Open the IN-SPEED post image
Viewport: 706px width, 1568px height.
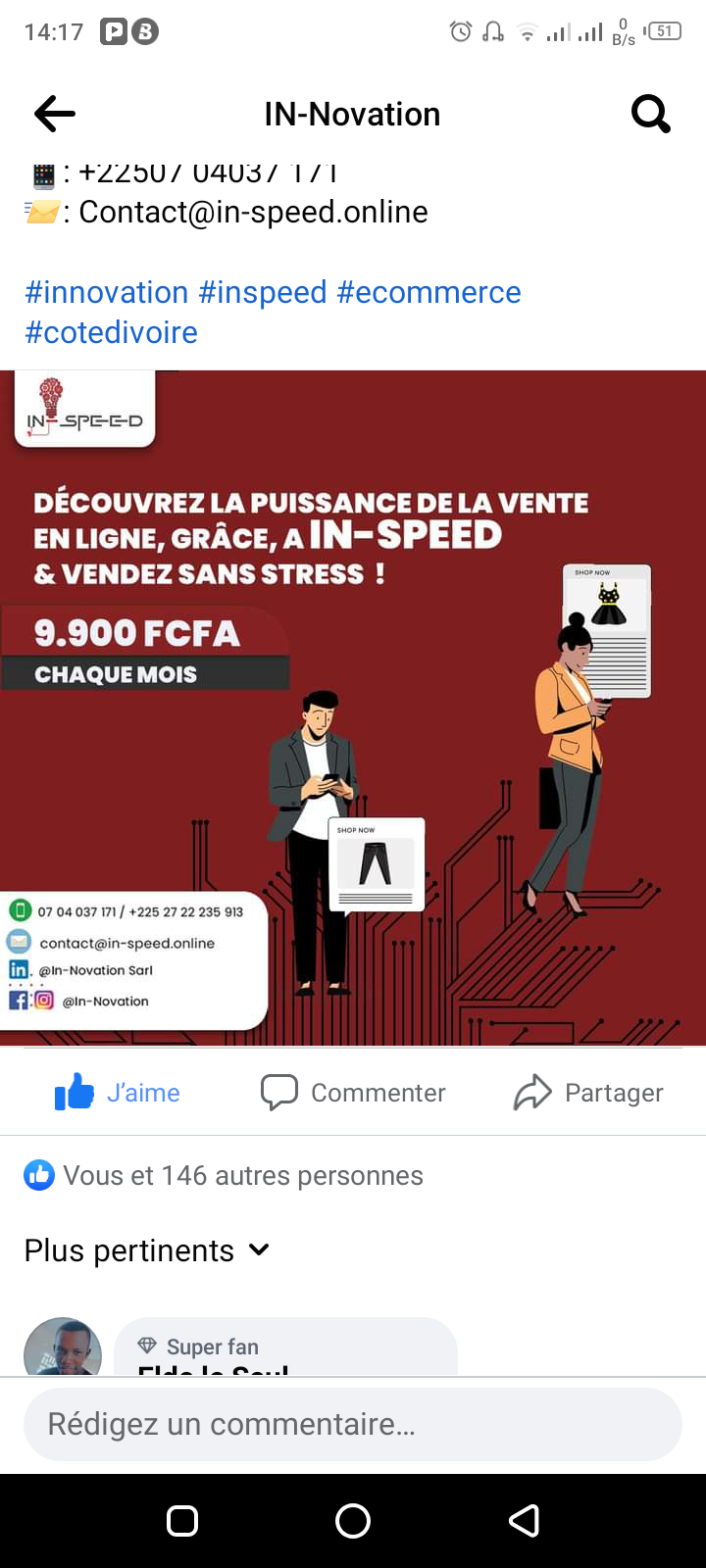[x=353, y=708]
